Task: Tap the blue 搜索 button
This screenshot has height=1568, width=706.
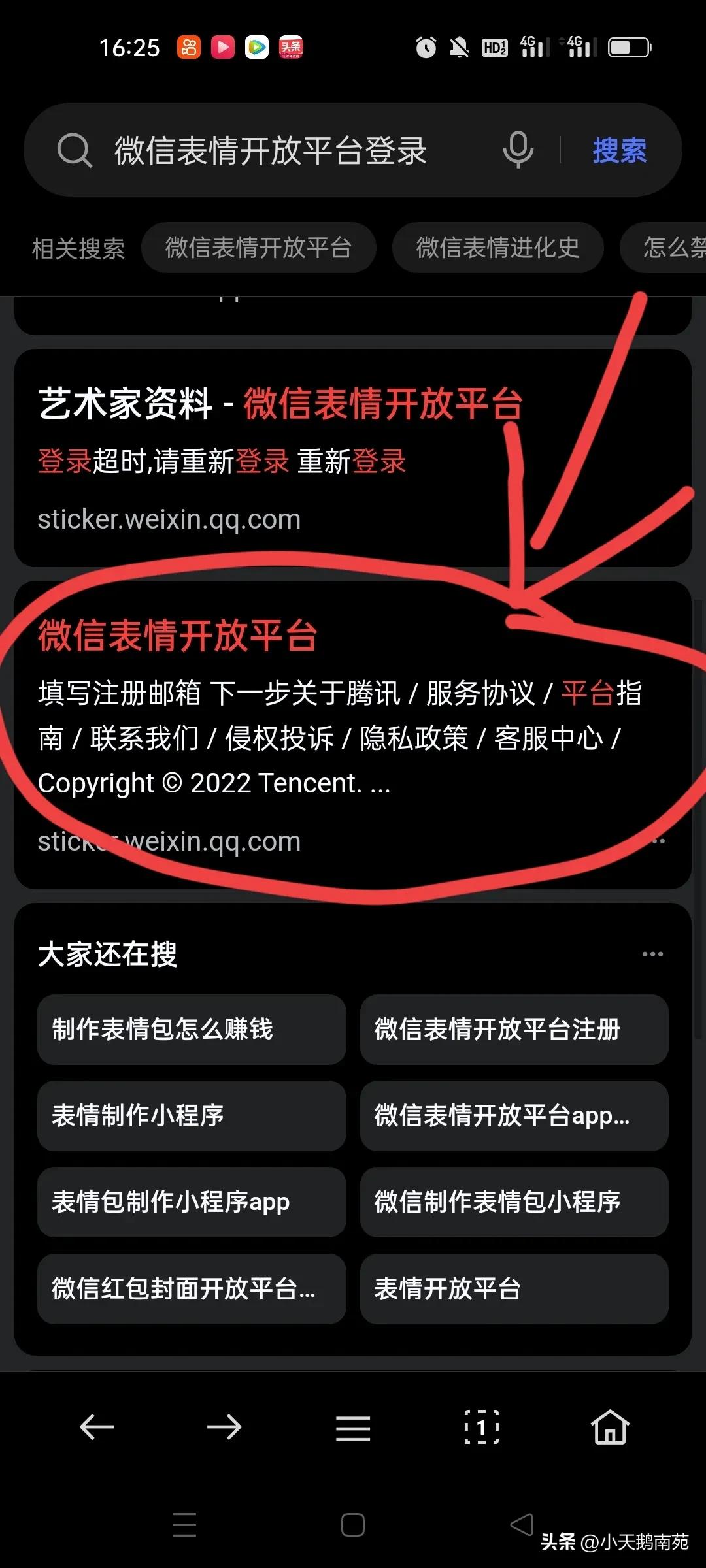Action: coord(619,150)
